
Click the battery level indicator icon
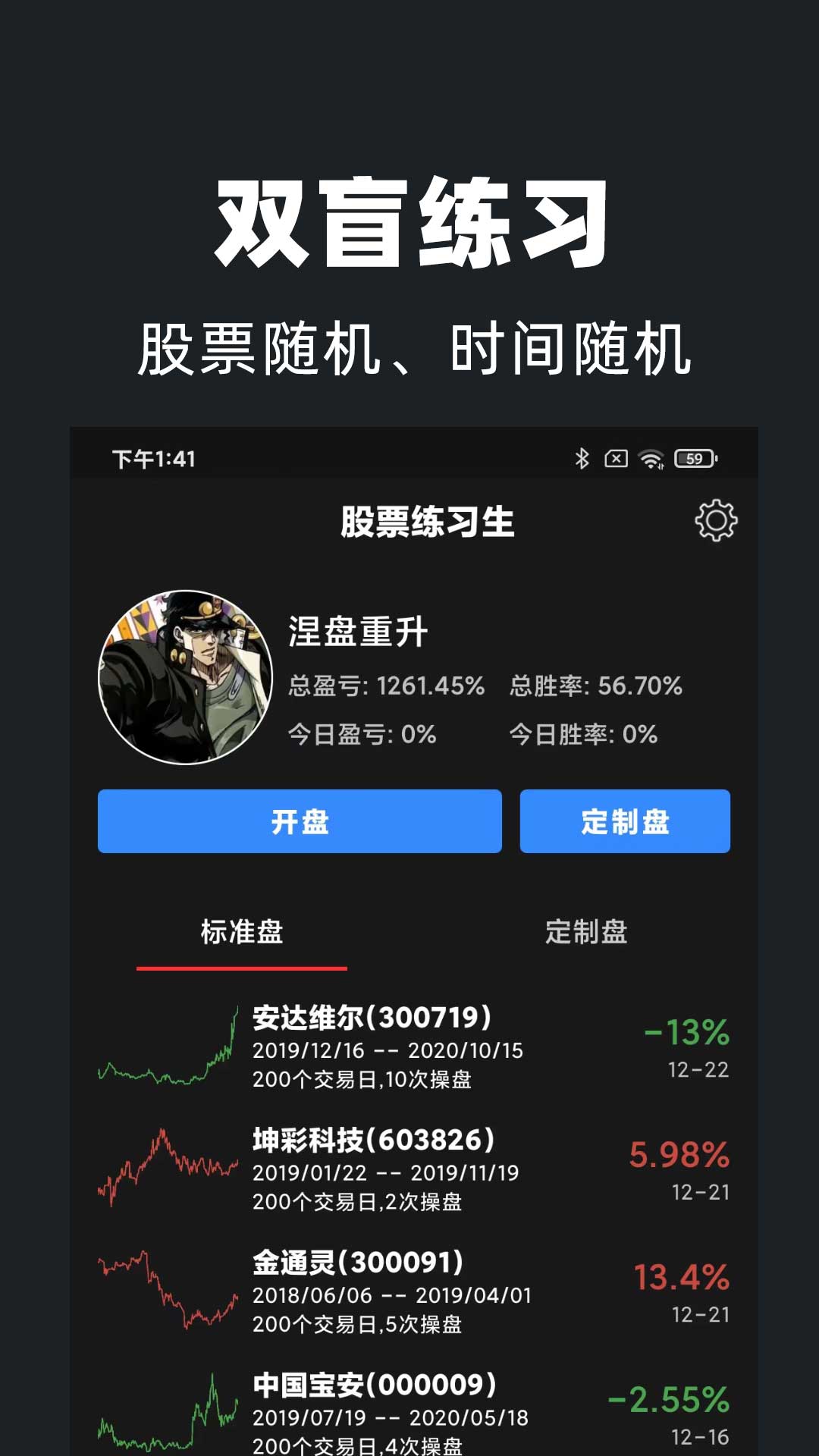coord(695,457)
